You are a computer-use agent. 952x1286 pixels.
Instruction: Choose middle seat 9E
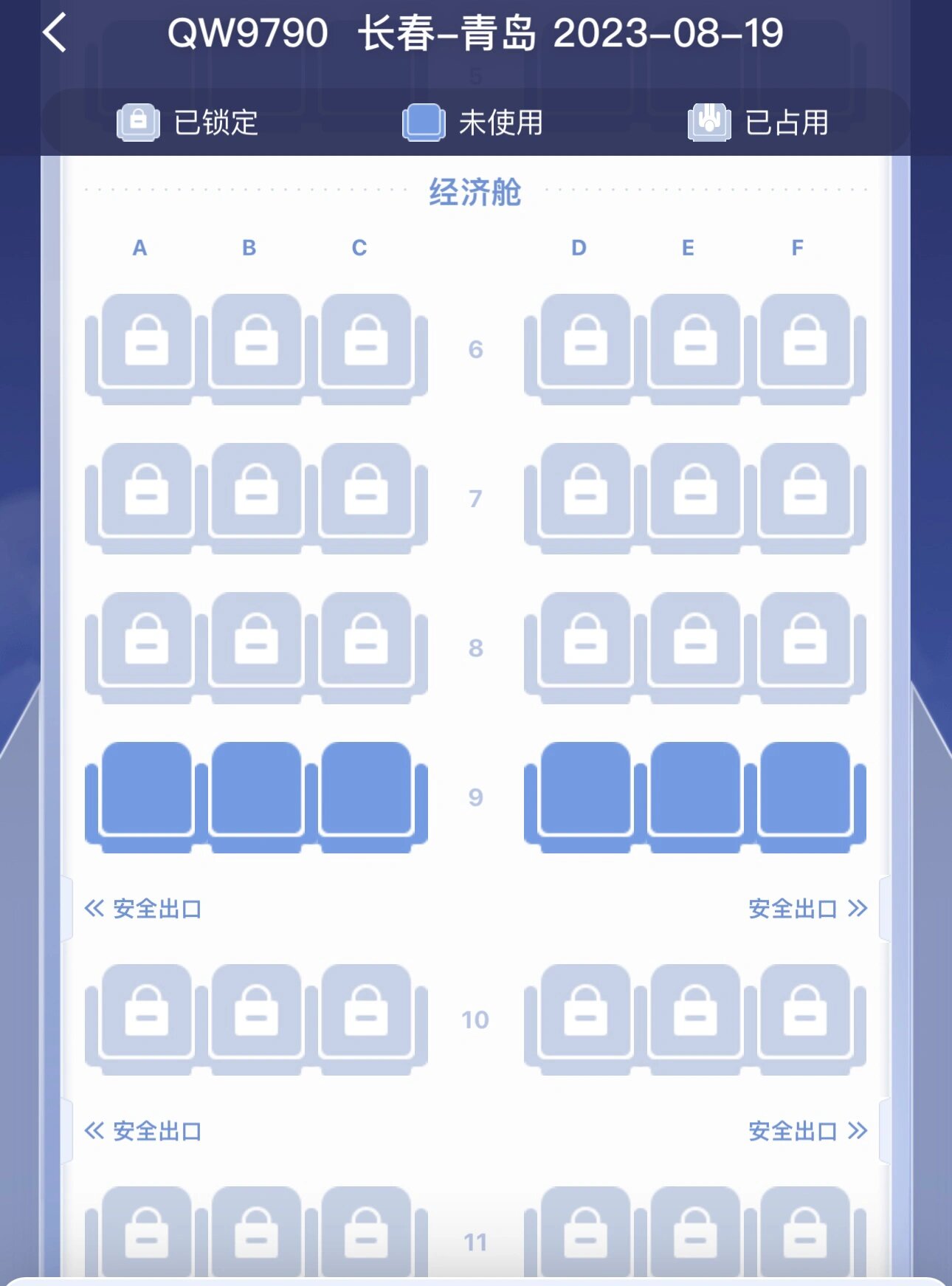click(695, 791)
